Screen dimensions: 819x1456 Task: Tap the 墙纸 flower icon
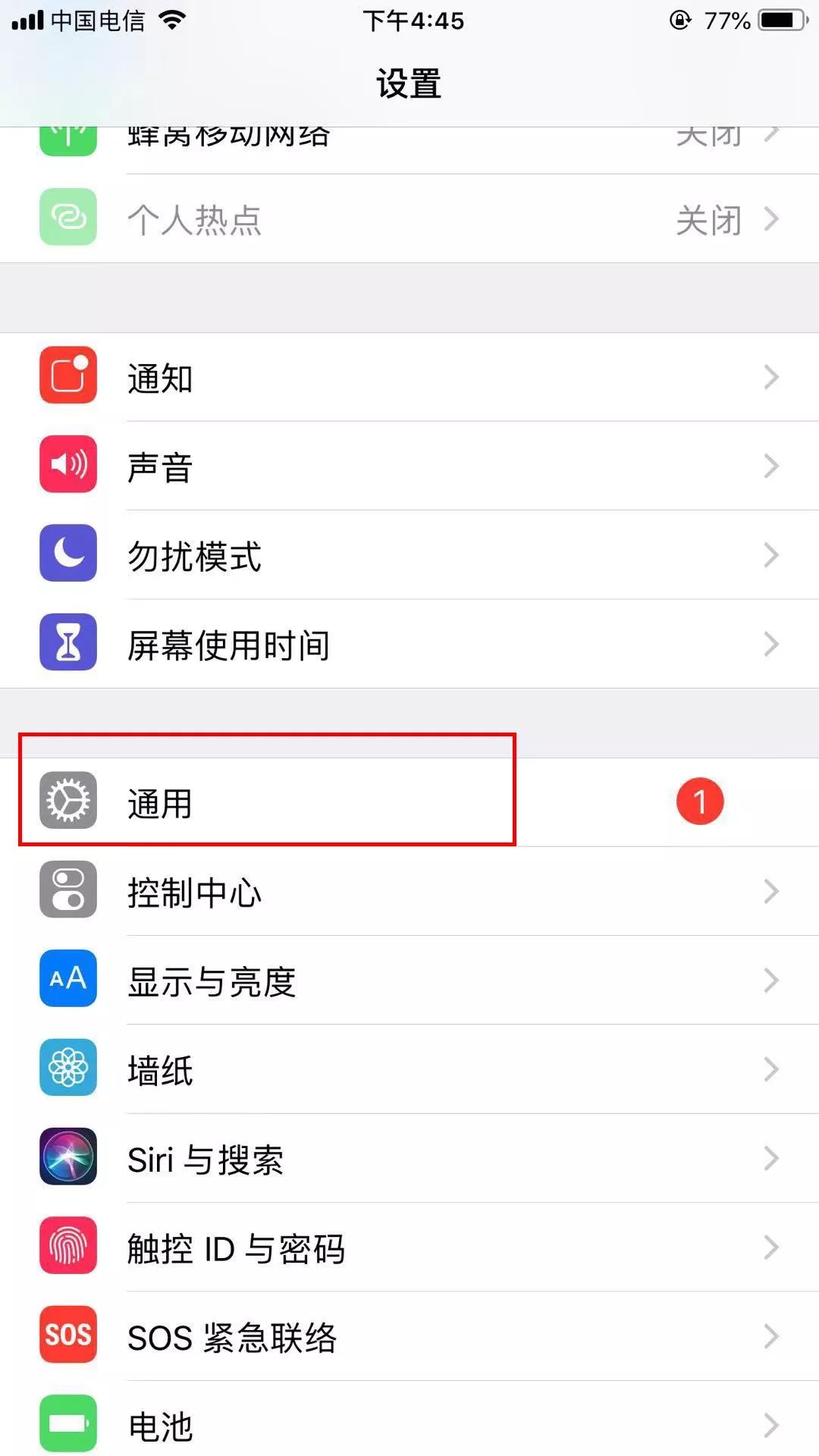click(x=67, y=1068)
